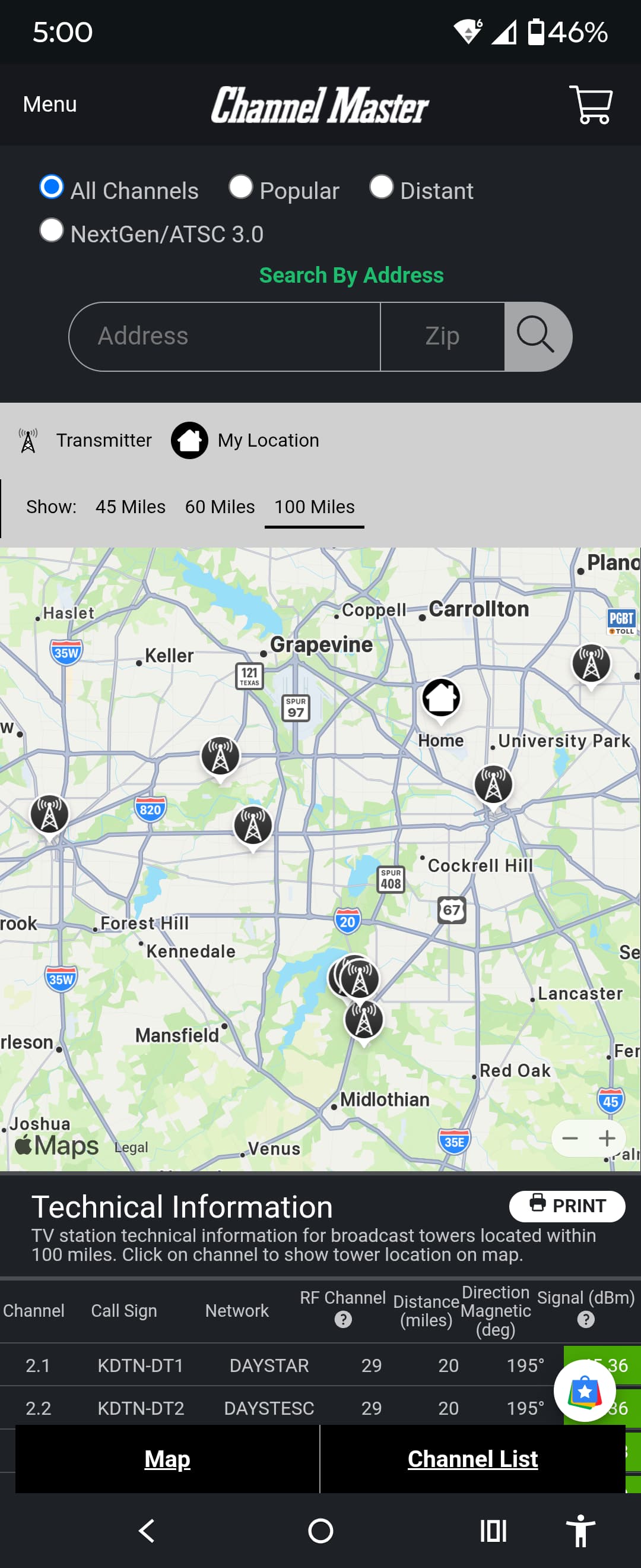Go back using system navigation
Viewport: 641px width, 1568px height.
pos(147,1530)
